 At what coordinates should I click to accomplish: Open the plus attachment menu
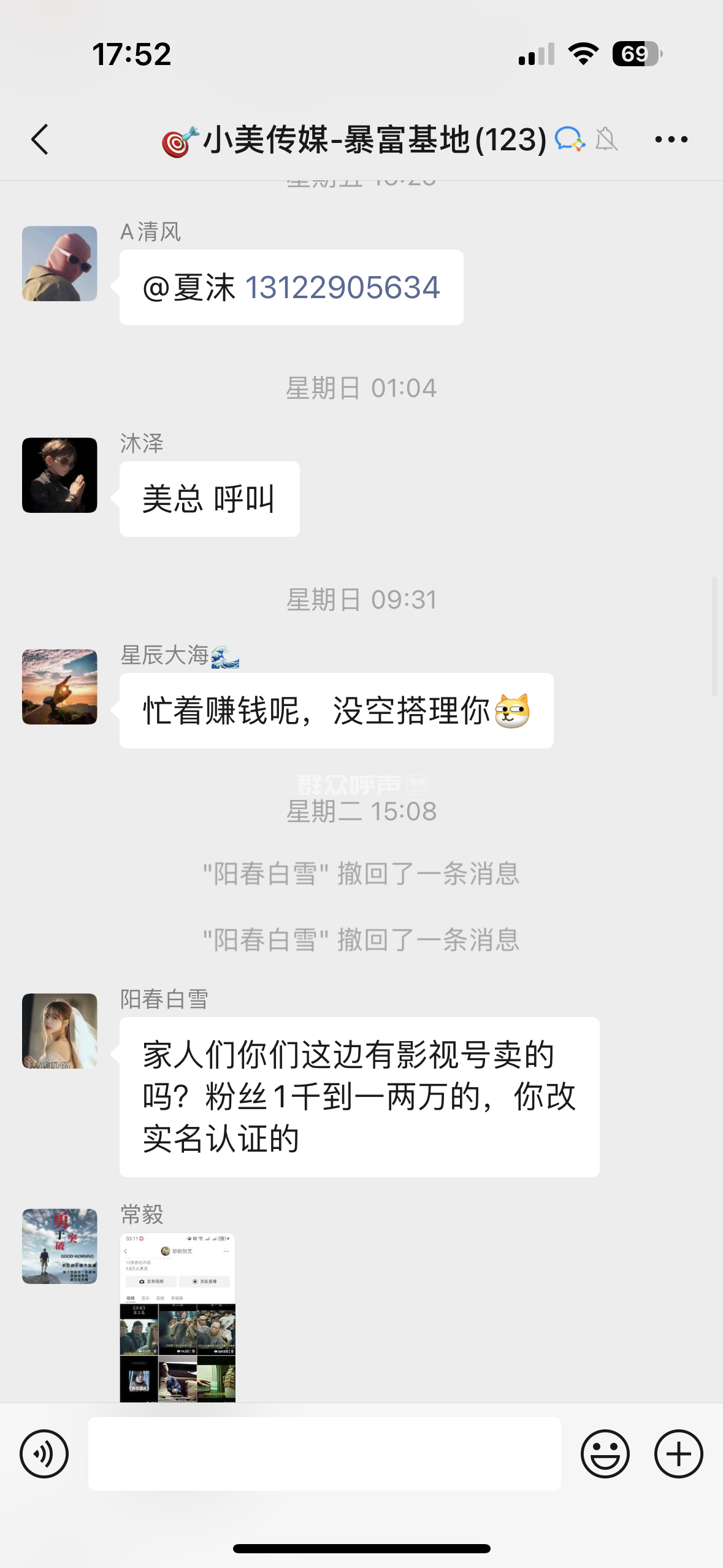[678, 1454]
